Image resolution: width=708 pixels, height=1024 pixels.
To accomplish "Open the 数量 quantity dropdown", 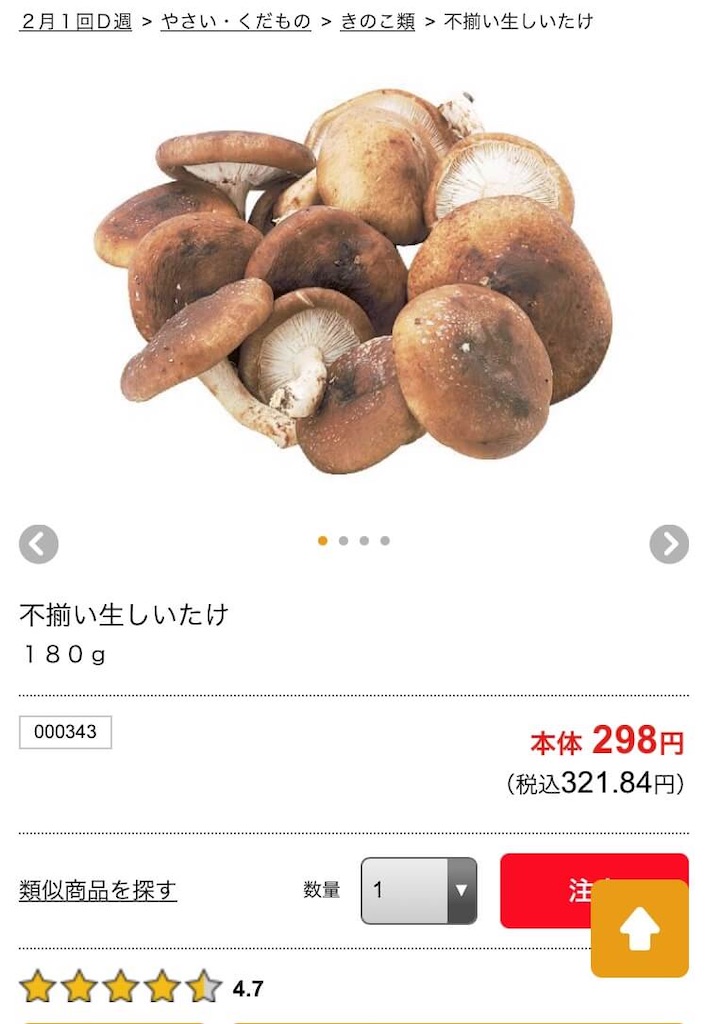I will [x=419, y=890].
